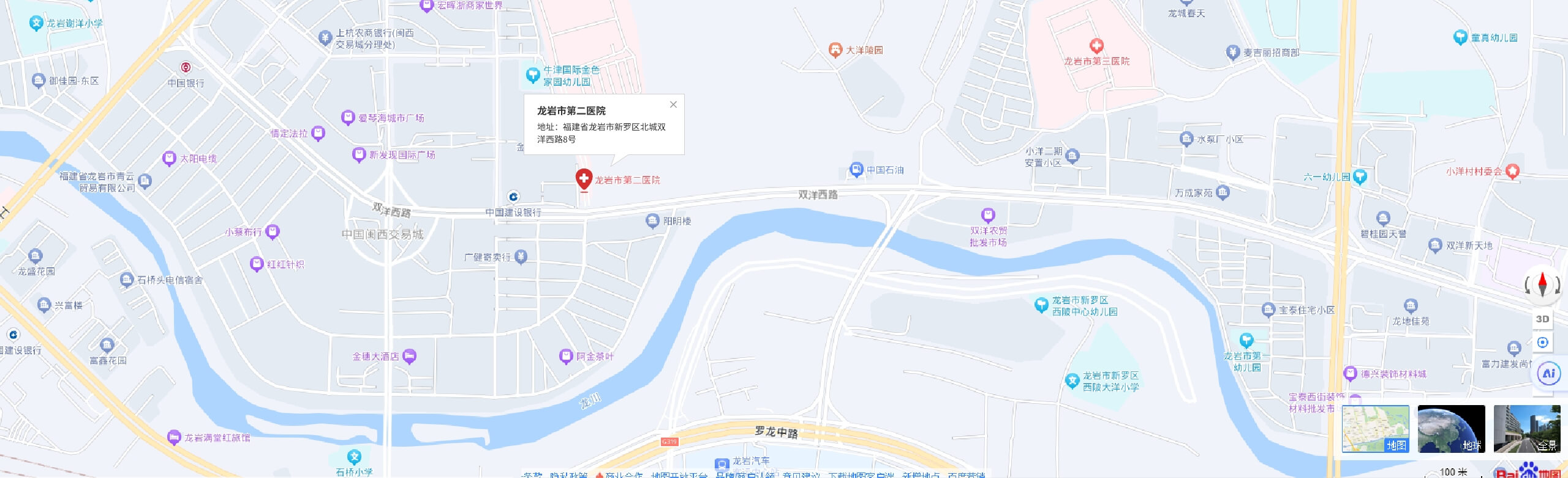Open the 爱琴海城市广场 shopping marker

pos(348,117)
